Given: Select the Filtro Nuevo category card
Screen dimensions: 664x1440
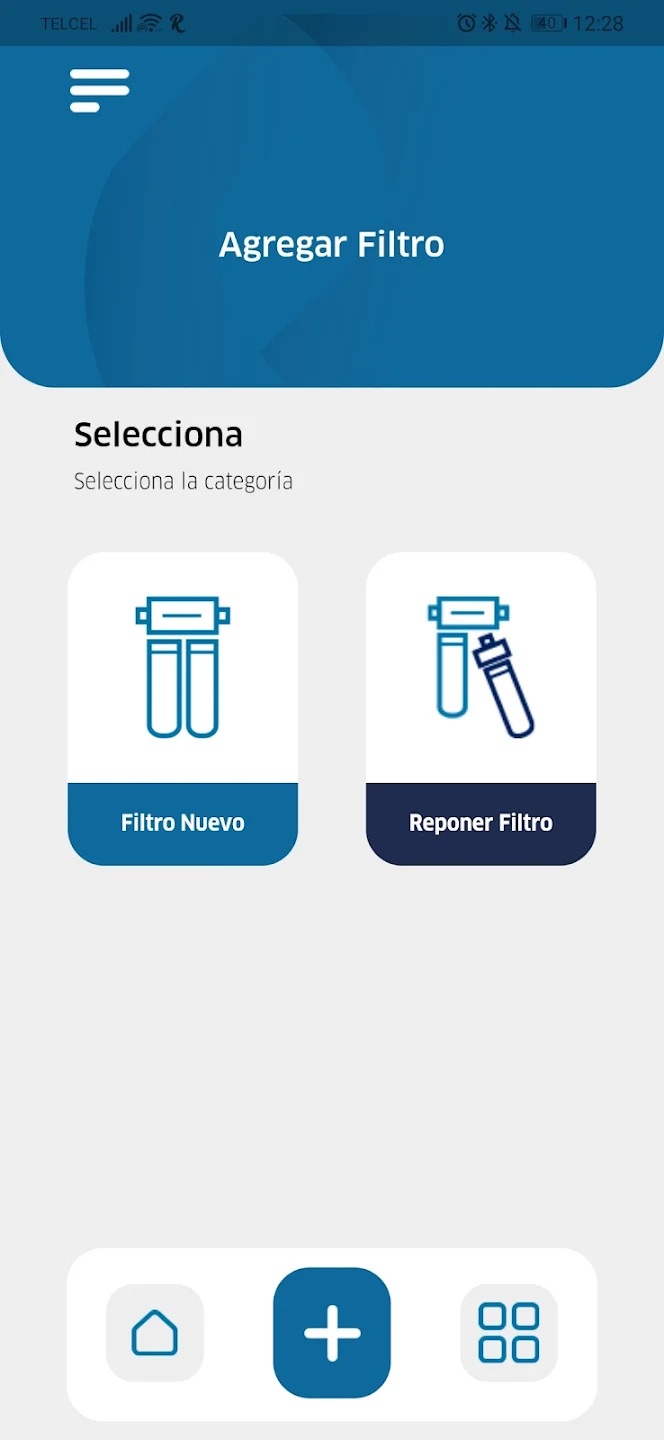Looking at the screenshot, I should click(x=183, y=708).
